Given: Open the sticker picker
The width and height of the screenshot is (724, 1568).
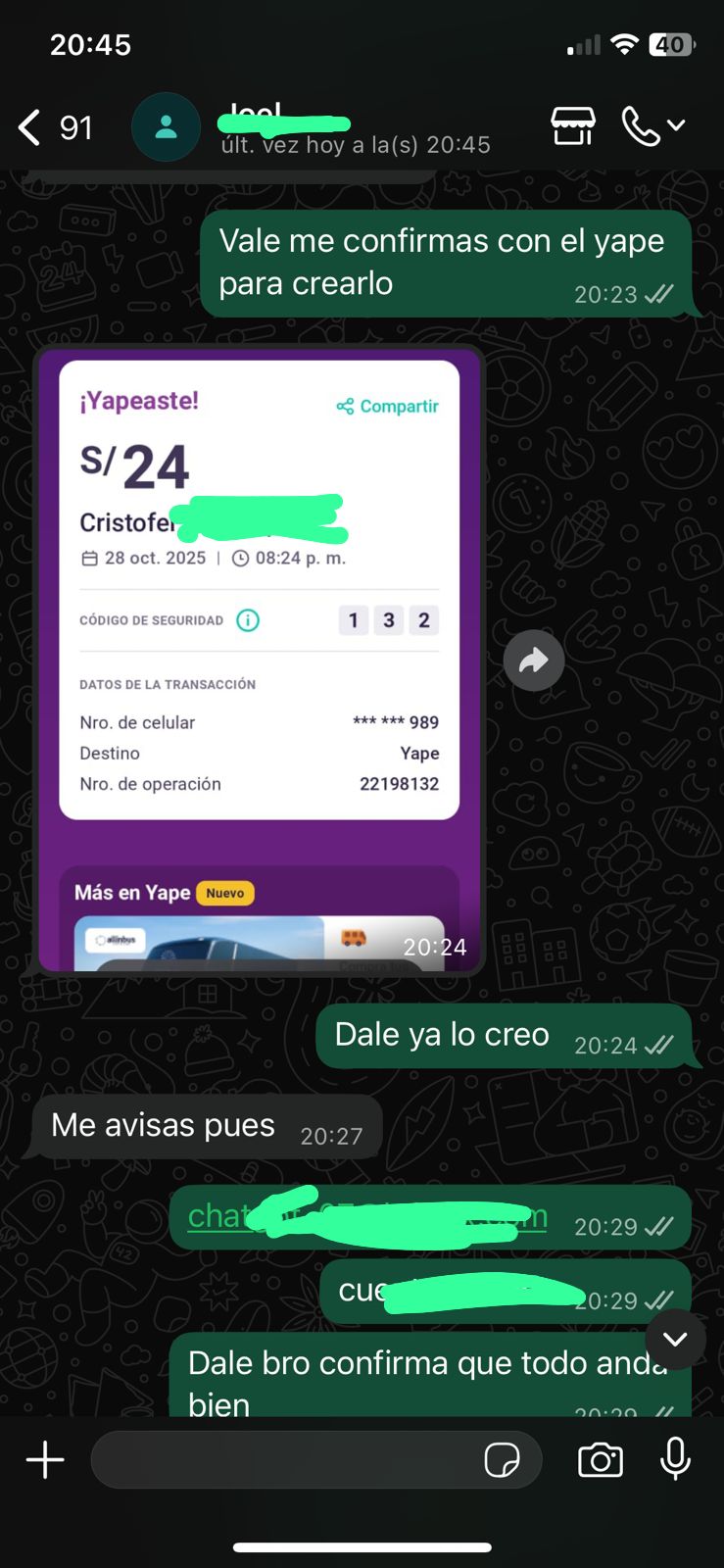Looking at the screenshot, I should [x=503, y=1460].
